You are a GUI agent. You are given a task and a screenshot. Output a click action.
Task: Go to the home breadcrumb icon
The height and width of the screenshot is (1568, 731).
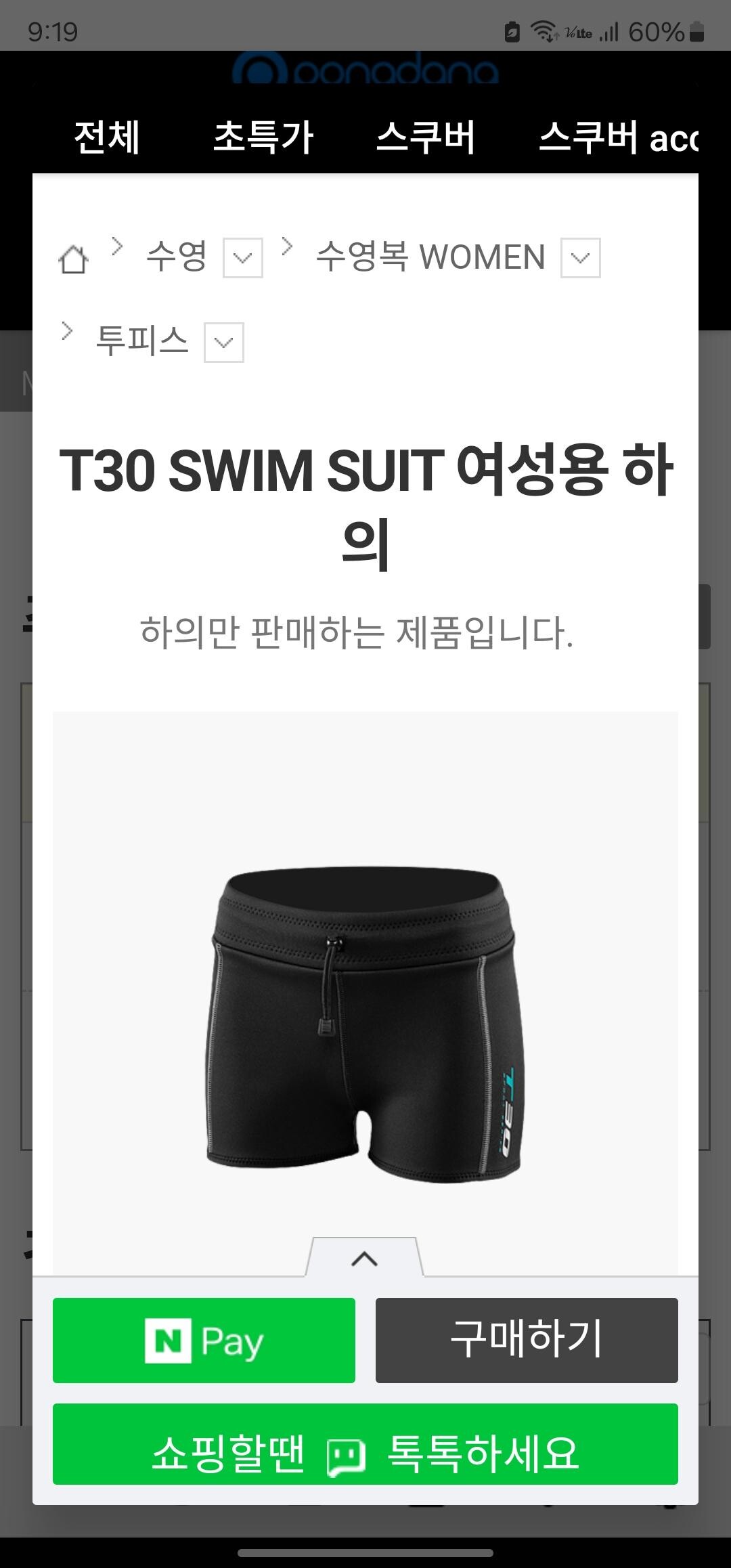tap(73, 259)
